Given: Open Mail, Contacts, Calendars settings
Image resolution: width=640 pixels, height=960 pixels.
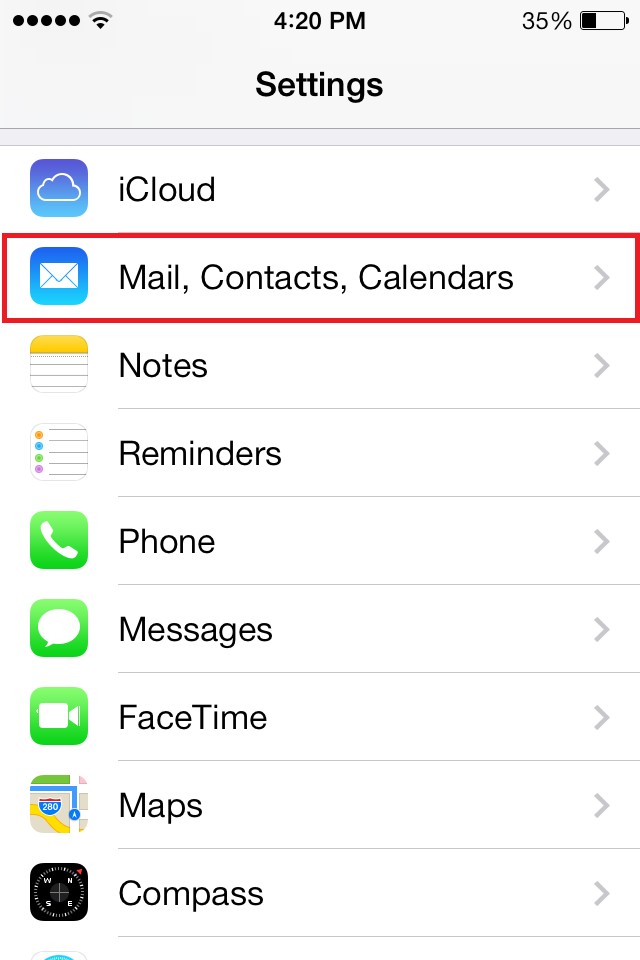Looking at the screenshot, I should click(320, 277).
